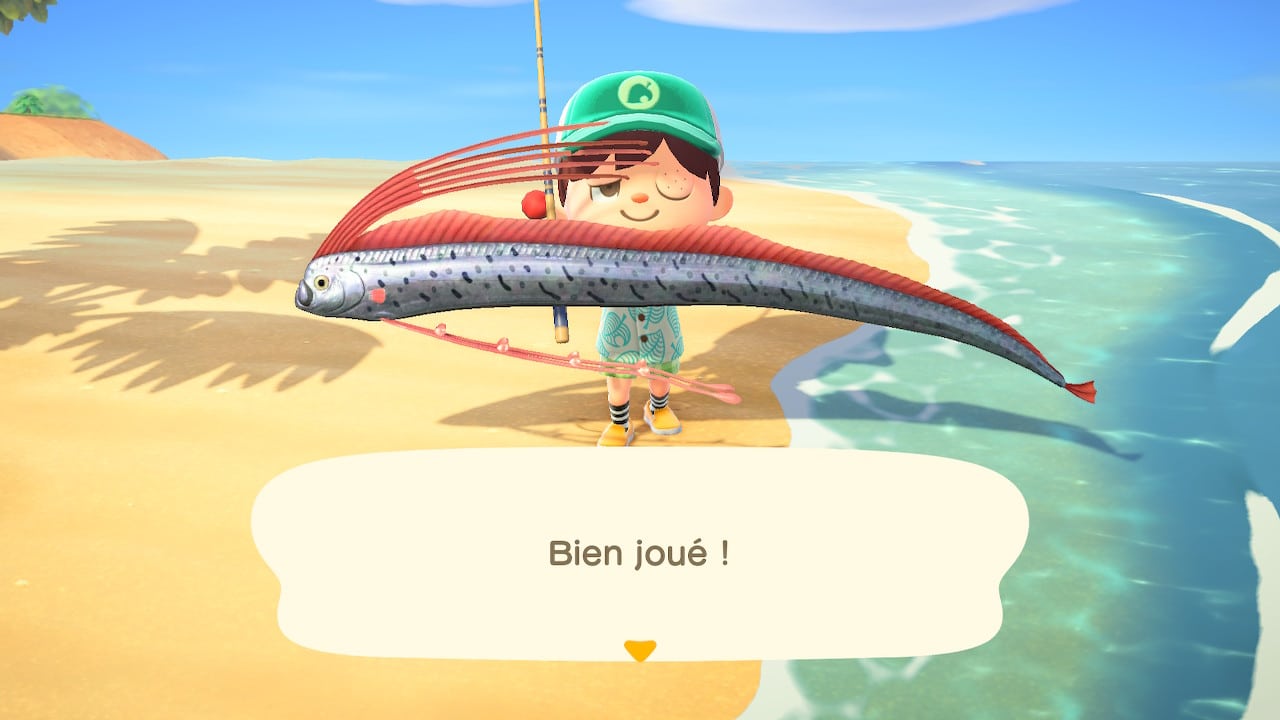1280x720 pixels.
Task: Advance the "Bien joué !" dialogue arrow
Action: [x=639, y=651]
